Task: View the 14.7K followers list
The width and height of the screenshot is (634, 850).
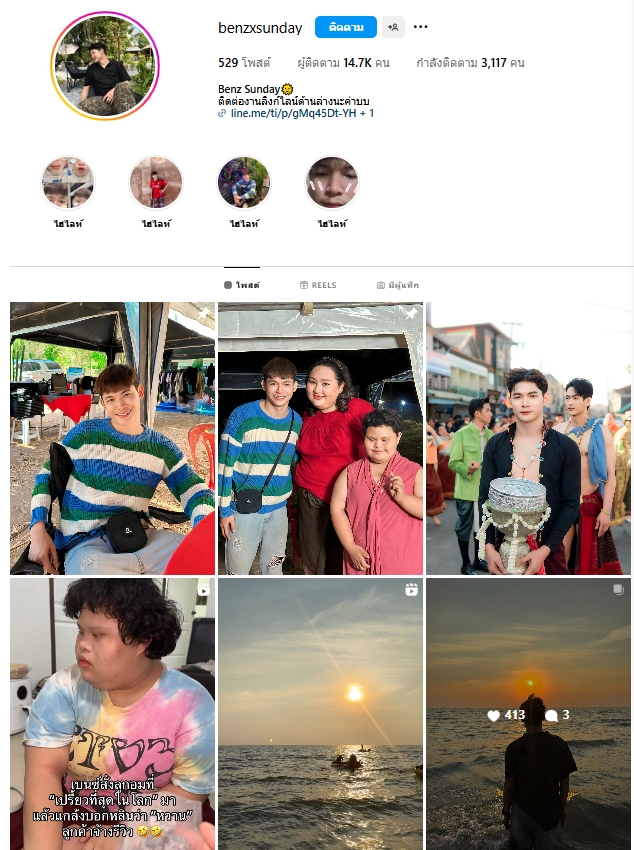Action: [343, 62]
